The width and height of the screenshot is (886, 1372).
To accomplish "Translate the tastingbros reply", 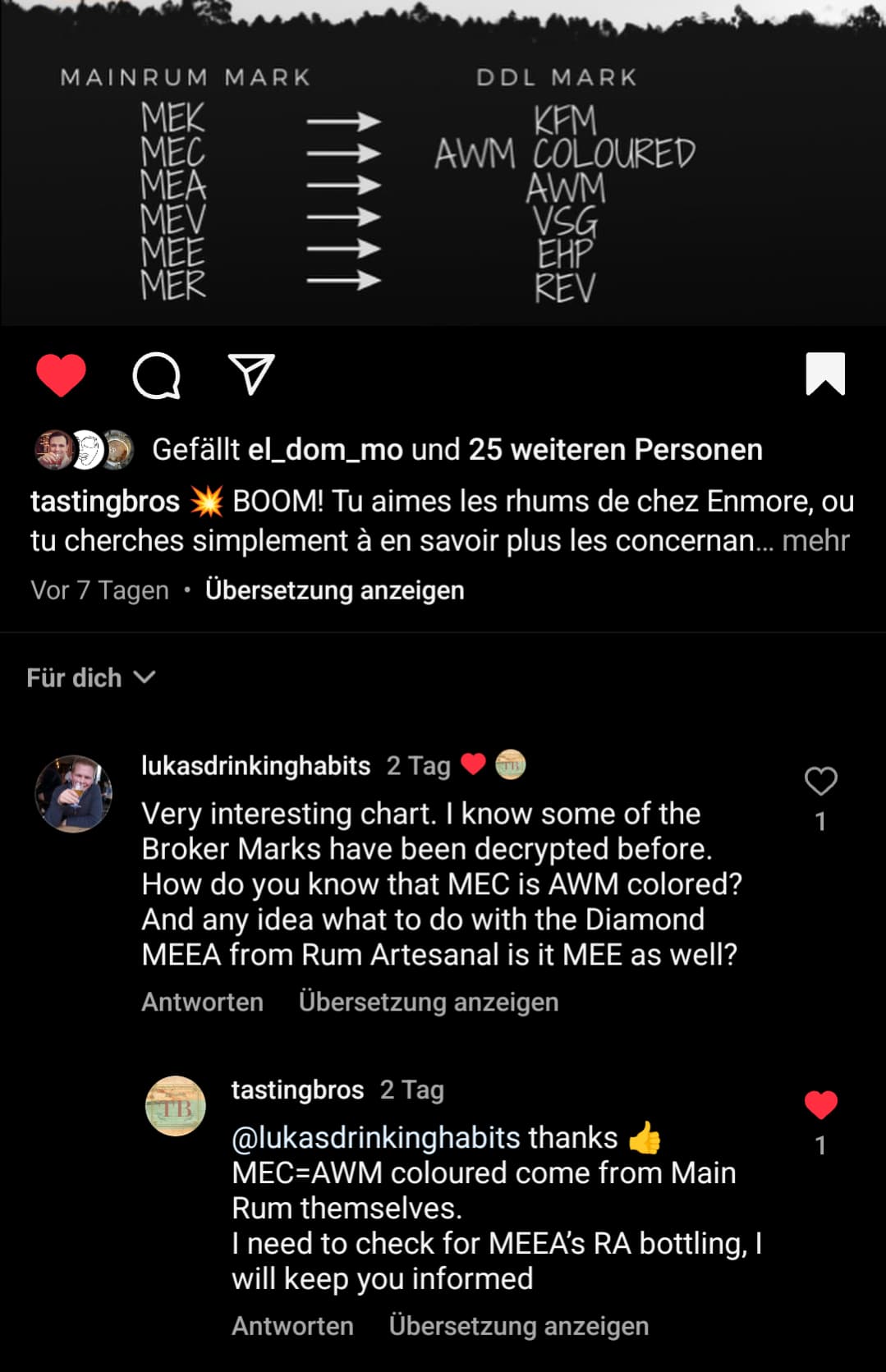I will click(518, 1326).
